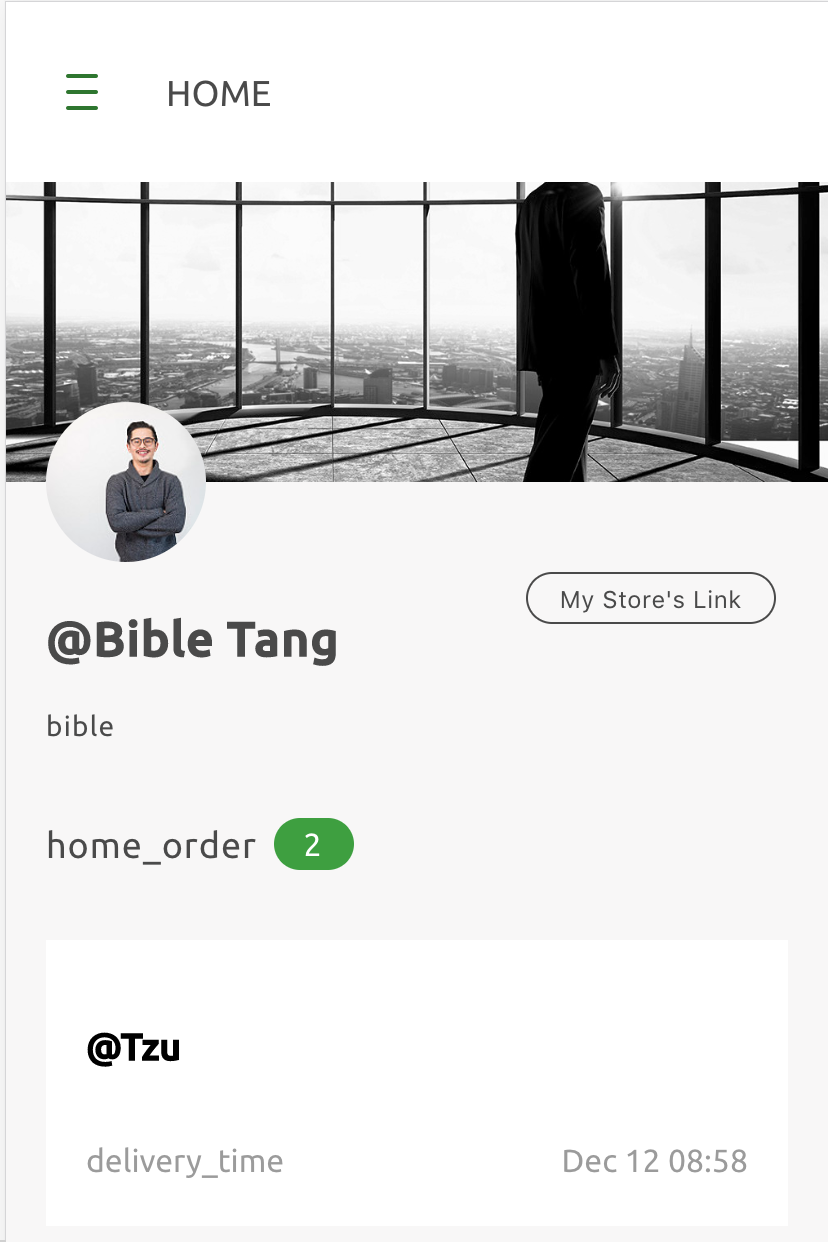Viewport: 828px width, 1244px height.
Task: Tap Bible Tang's profile avatar
Action: pos(126,482)
